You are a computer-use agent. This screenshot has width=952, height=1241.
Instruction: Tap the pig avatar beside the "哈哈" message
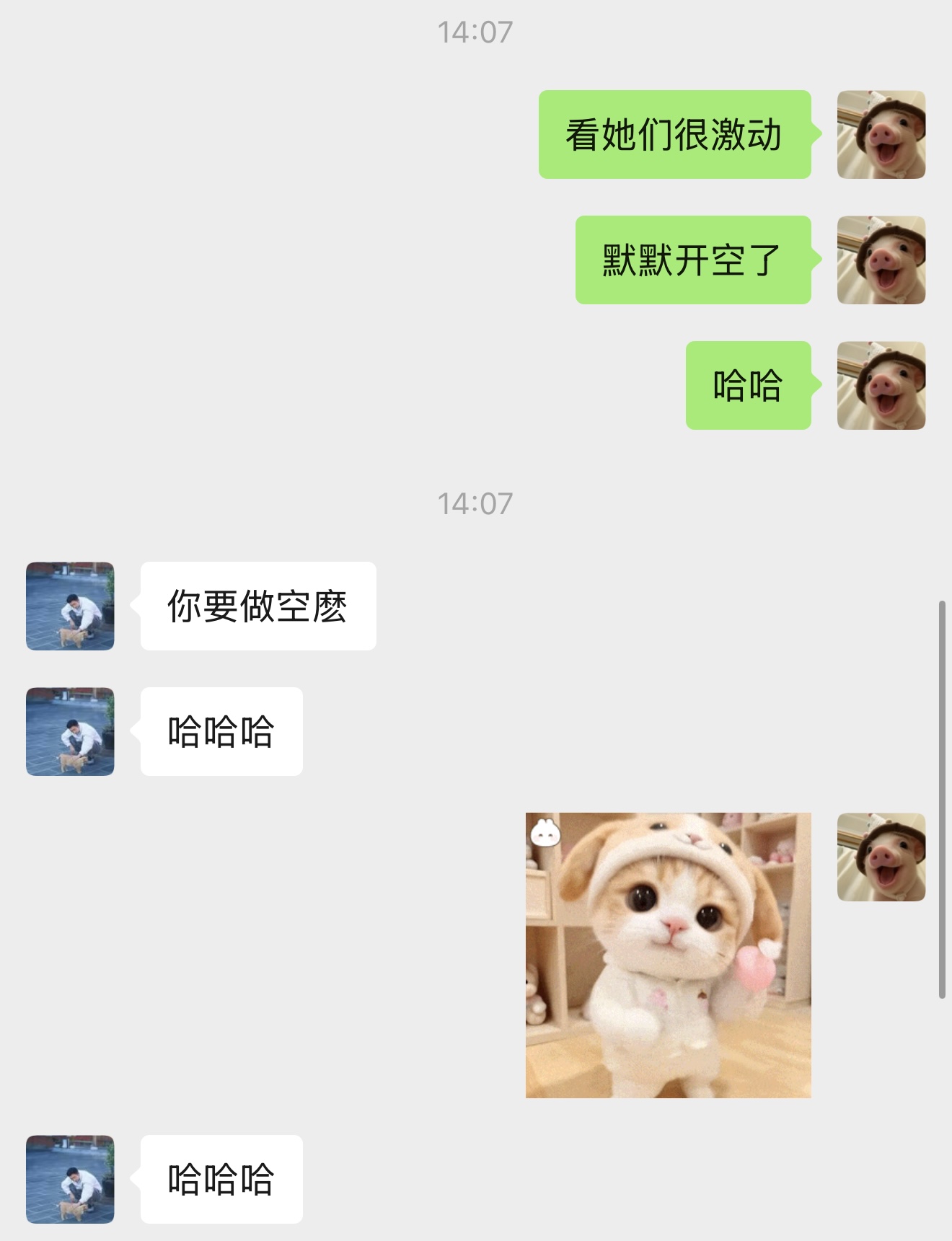click(x=881, y=386)
